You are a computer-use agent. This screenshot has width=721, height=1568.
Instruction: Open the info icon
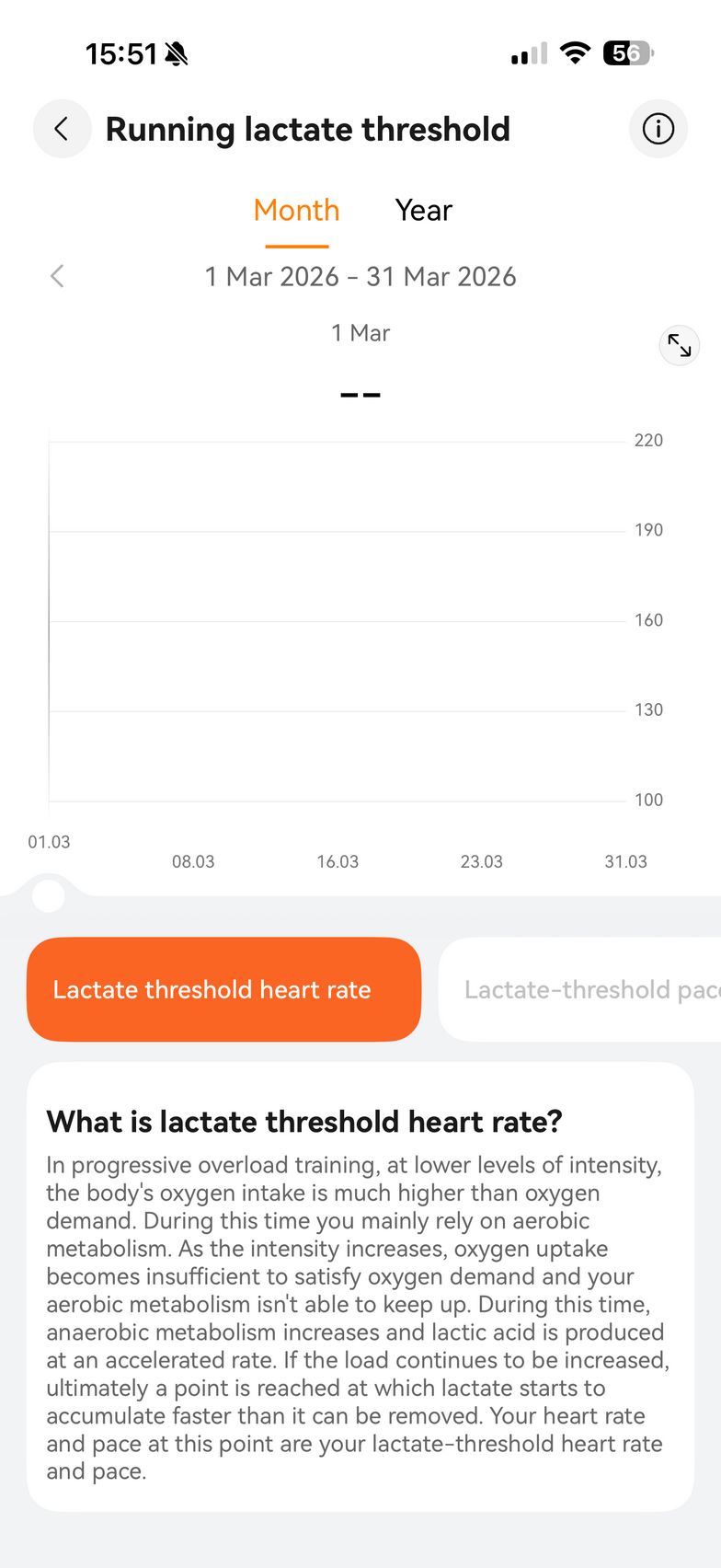(658, 129)
